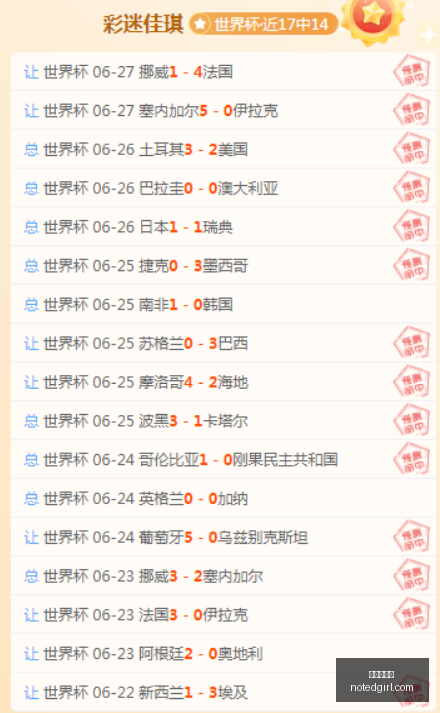The width and height of the screenshot is (440, 713).
Task: View the 06-26 土耳其 vs 美国 prediction
Action: click(x=223, y=149)
